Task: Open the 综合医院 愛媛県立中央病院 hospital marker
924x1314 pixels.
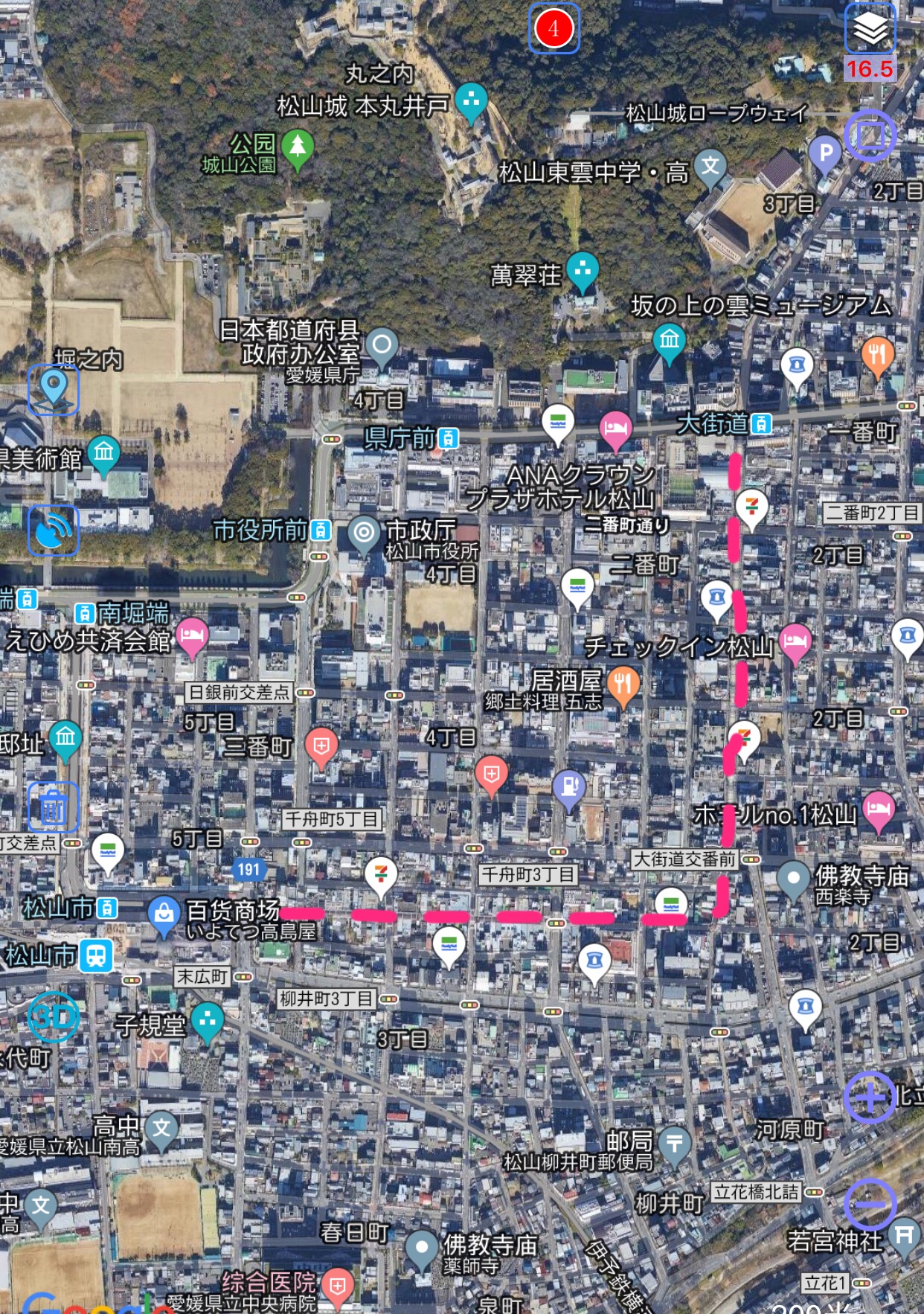Action: pyautogui.click(x=337, y=1285)
